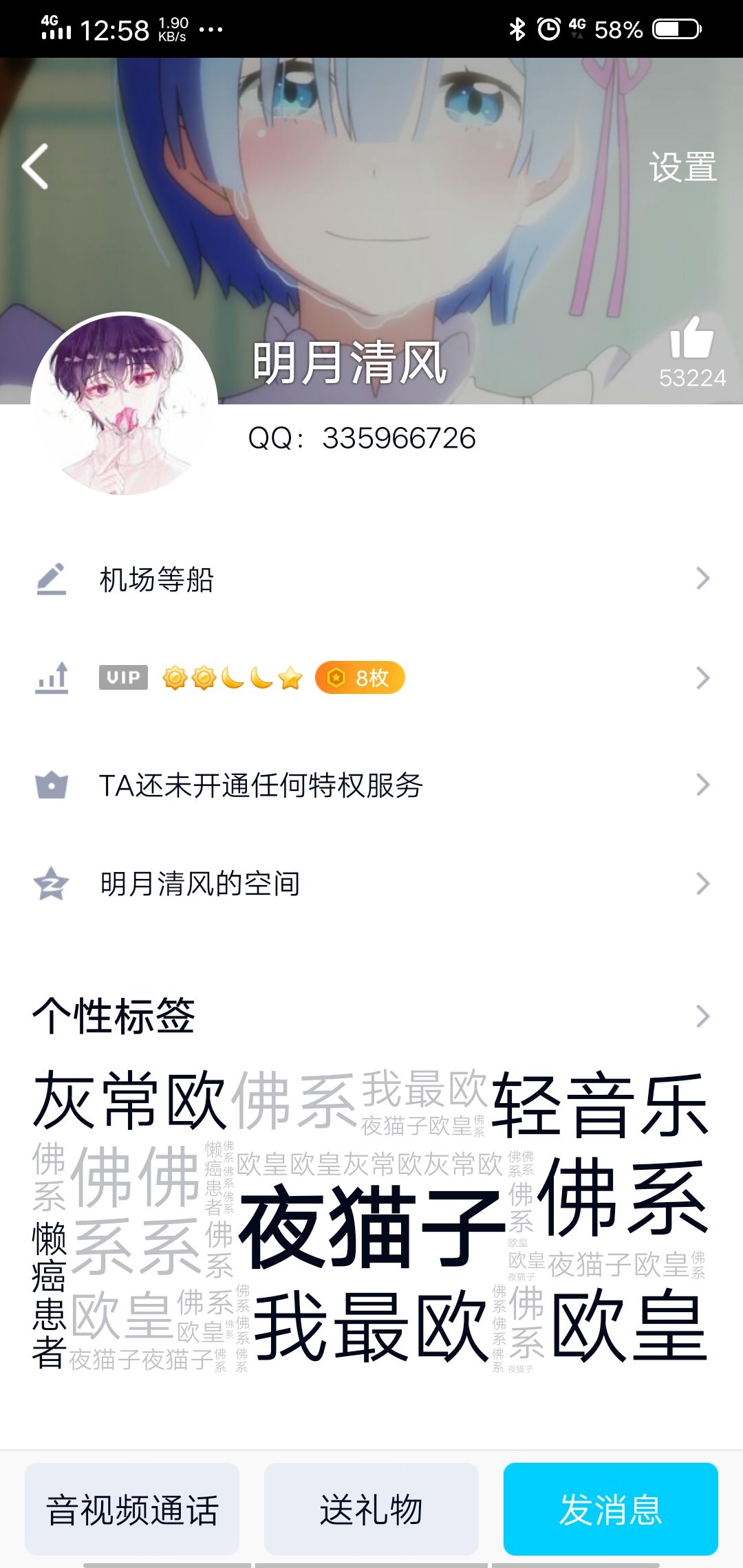Start 音视频通话

(x=132, y=1510)
